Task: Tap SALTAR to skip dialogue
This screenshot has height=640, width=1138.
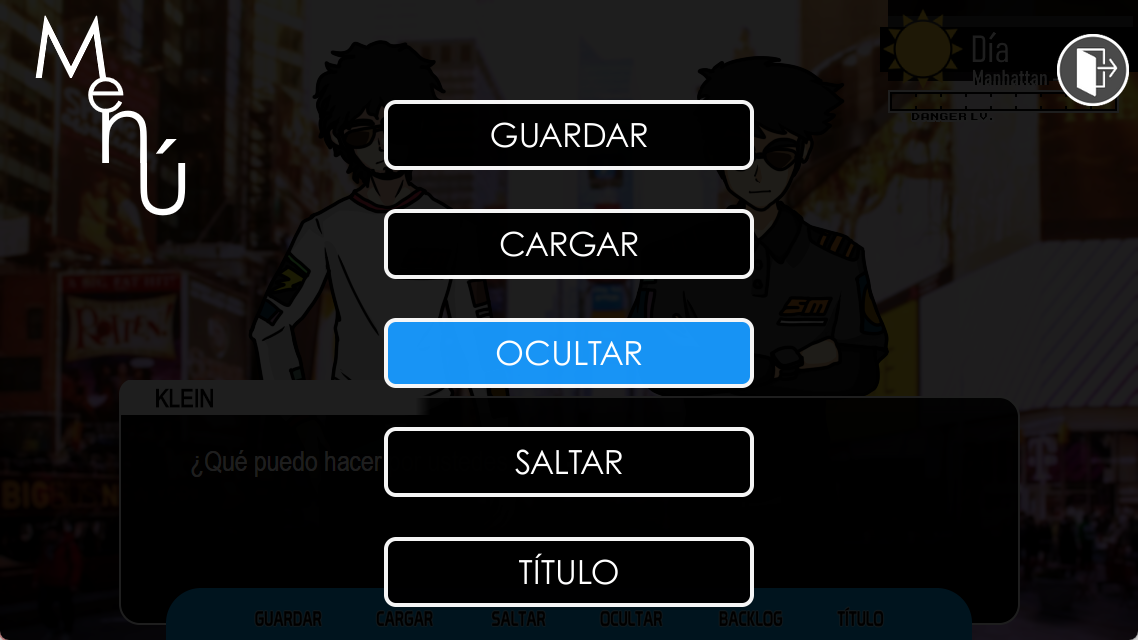Action: point(568,462)
